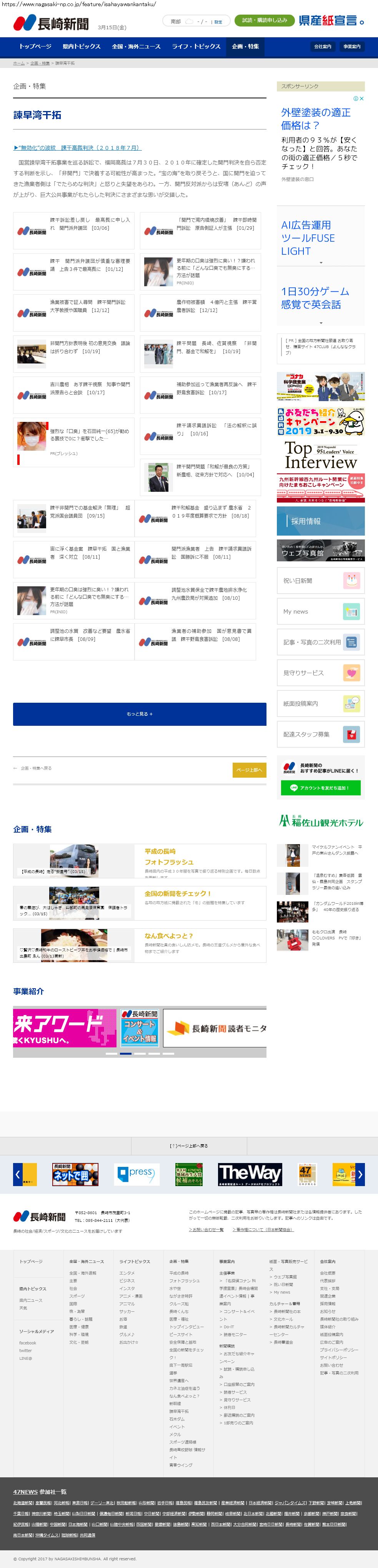Open the トップページ nav item

35,46
